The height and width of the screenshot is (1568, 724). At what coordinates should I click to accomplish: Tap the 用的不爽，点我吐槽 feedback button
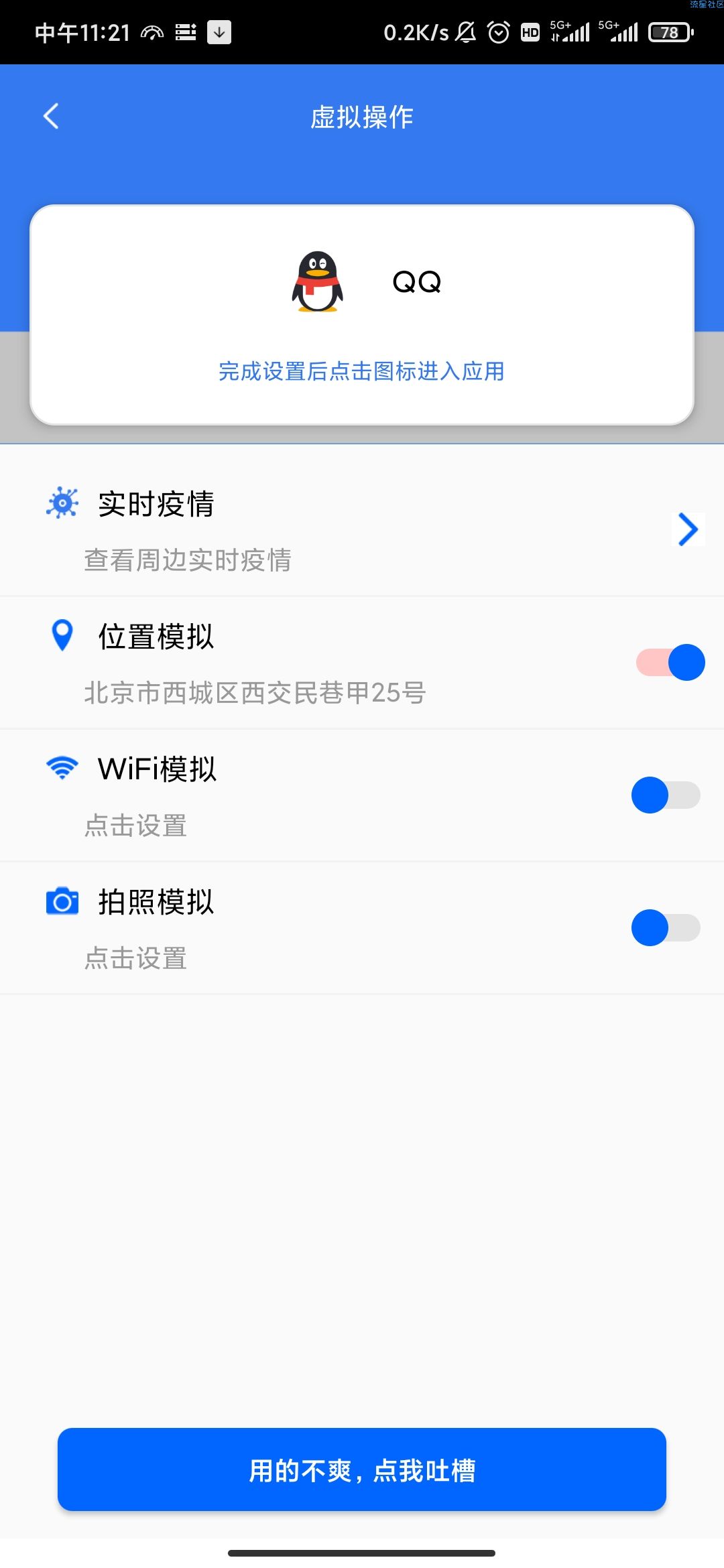[x=362, y=1469]
